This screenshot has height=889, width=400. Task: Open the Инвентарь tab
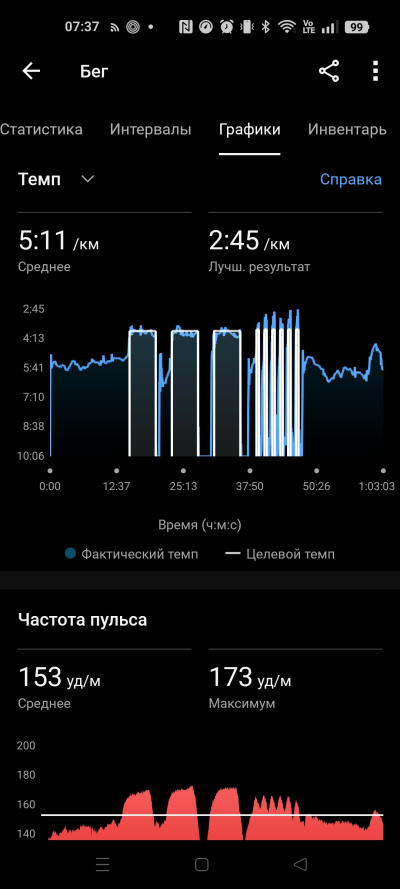click(347, 129)
